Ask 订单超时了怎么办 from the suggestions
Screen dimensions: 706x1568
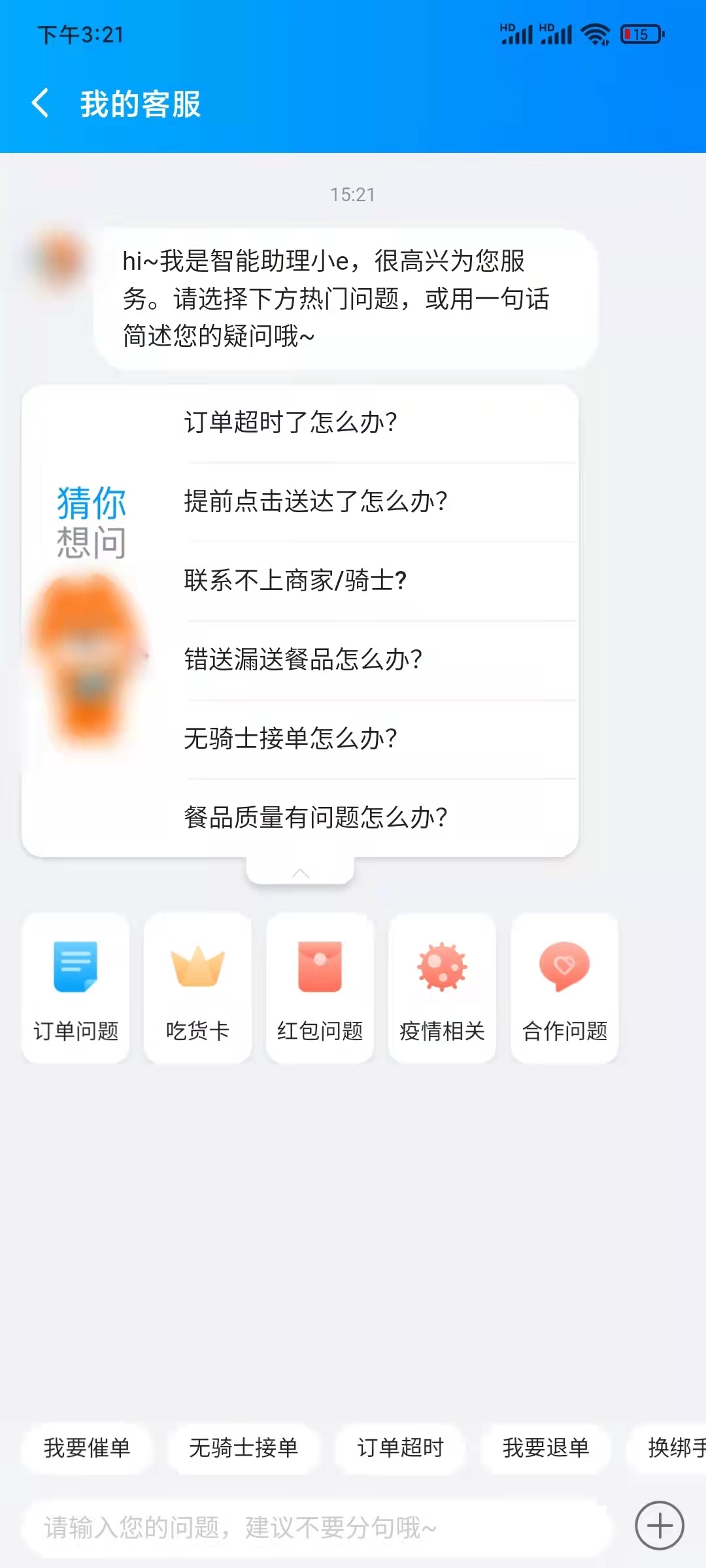[x=292, y=421]
